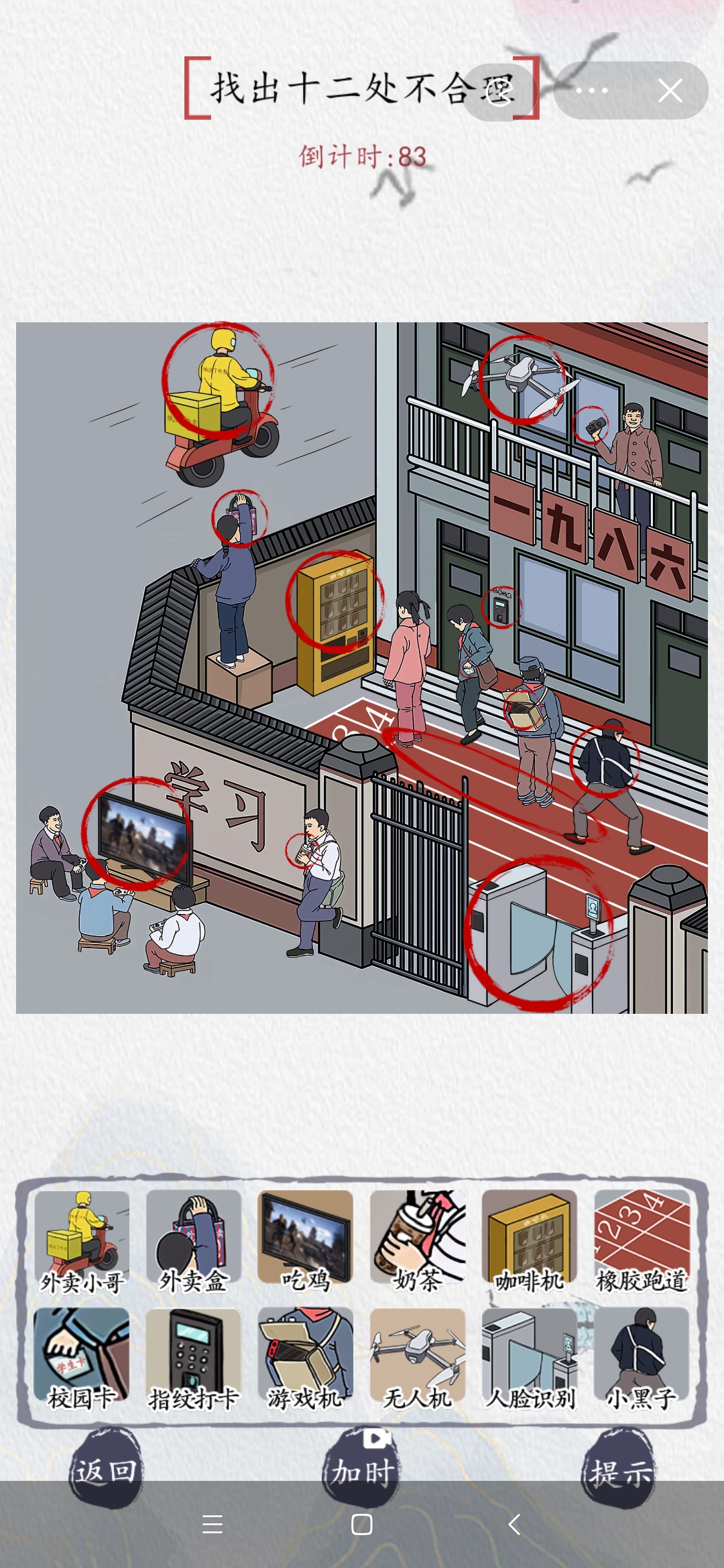Add time with the 加时 button

pos(362,1471)
